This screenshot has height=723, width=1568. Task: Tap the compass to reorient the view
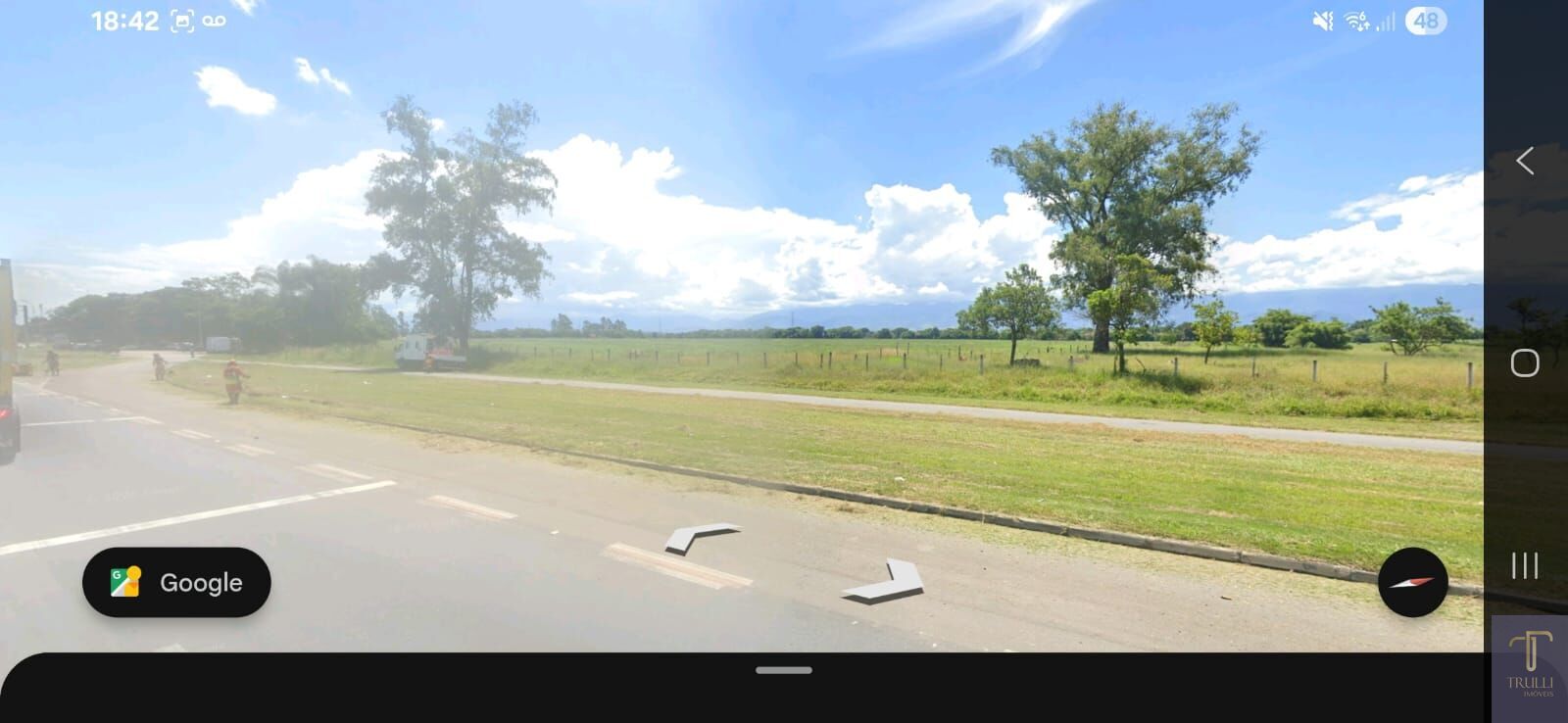pos(1412,582)
